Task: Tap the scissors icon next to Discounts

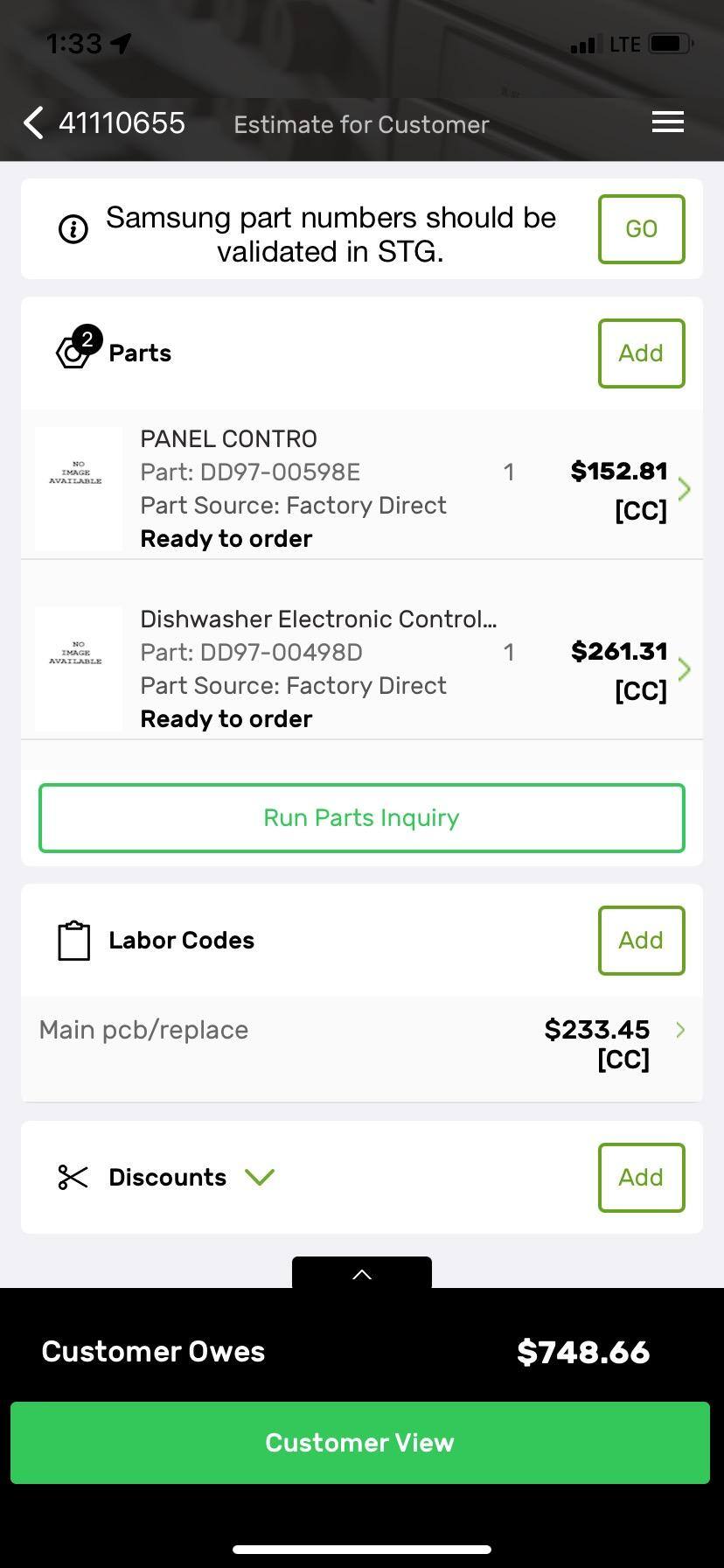Action: 73,1177
